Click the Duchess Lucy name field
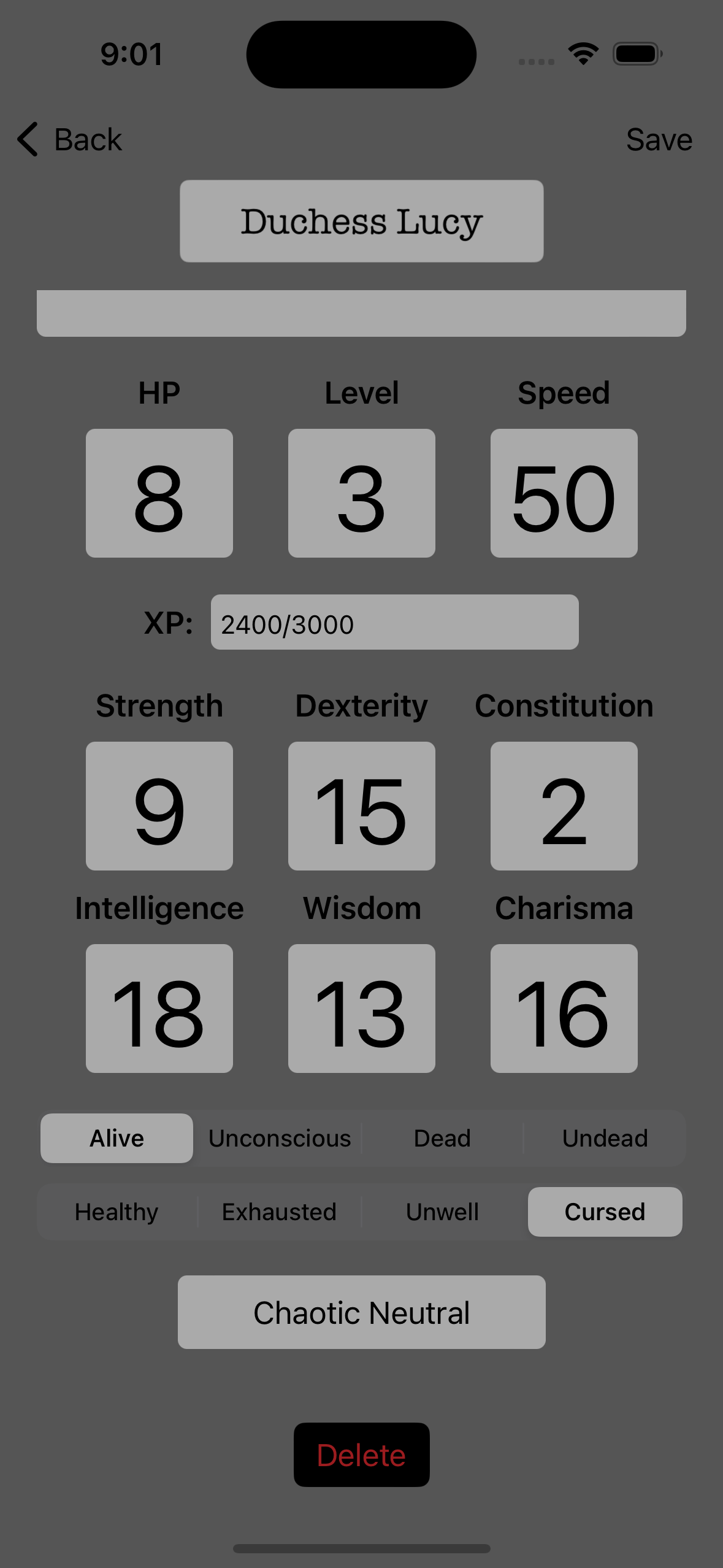The width and height of the screenshot is (723, 1568). pyautogui.click(x=361, y=221)
